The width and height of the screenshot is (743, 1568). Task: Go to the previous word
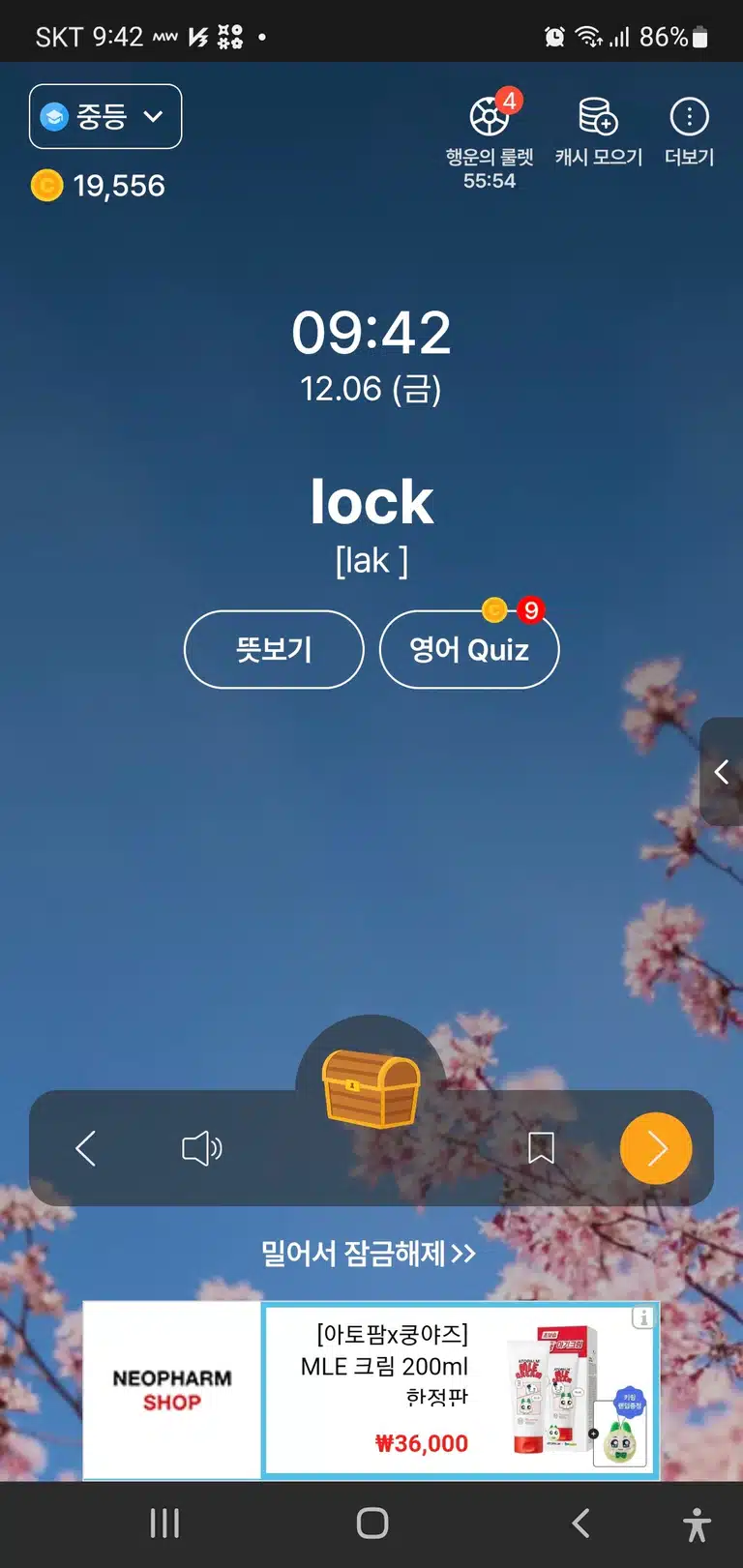coord(86,1148)
